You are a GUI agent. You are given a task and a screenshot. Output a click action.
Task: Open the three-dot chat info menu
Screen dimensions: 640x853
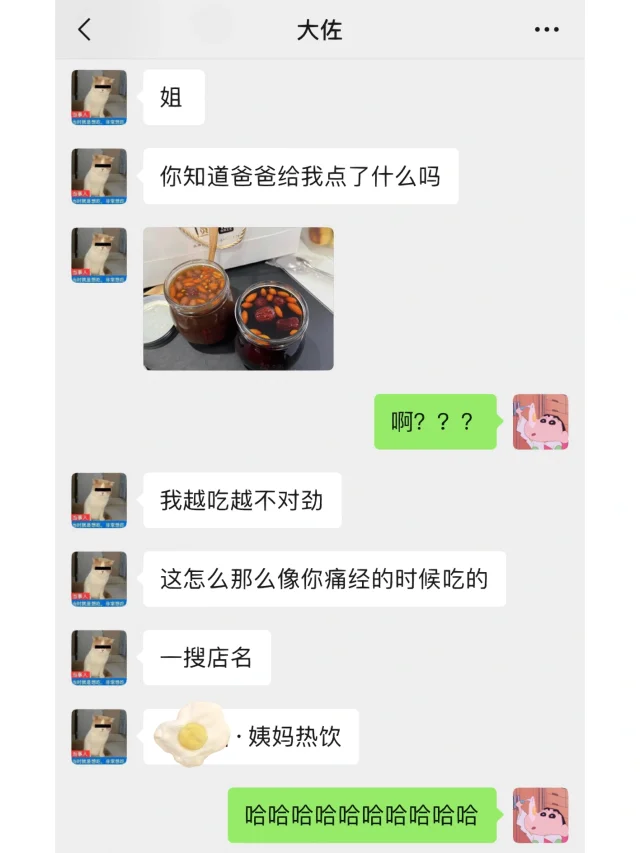[x=546, y=30]
